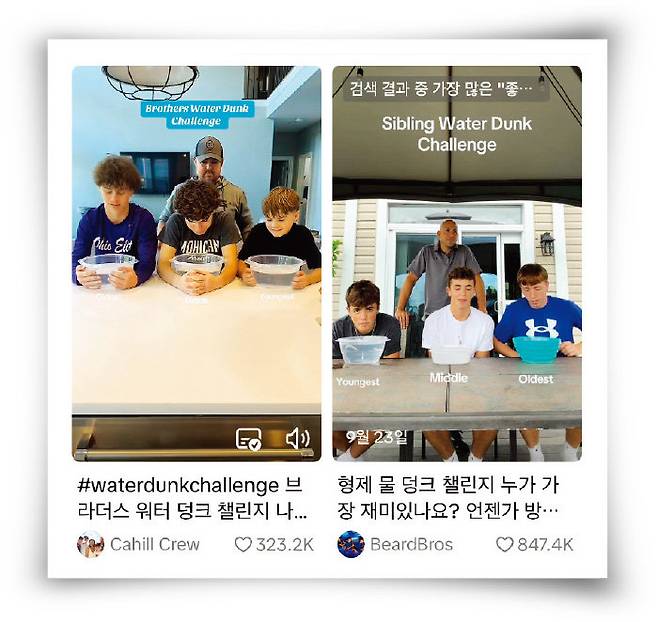The height and width of the screenshot is (622, 658).
Task: Like the Cahill Crew video
Action: (x=242, y=544)
